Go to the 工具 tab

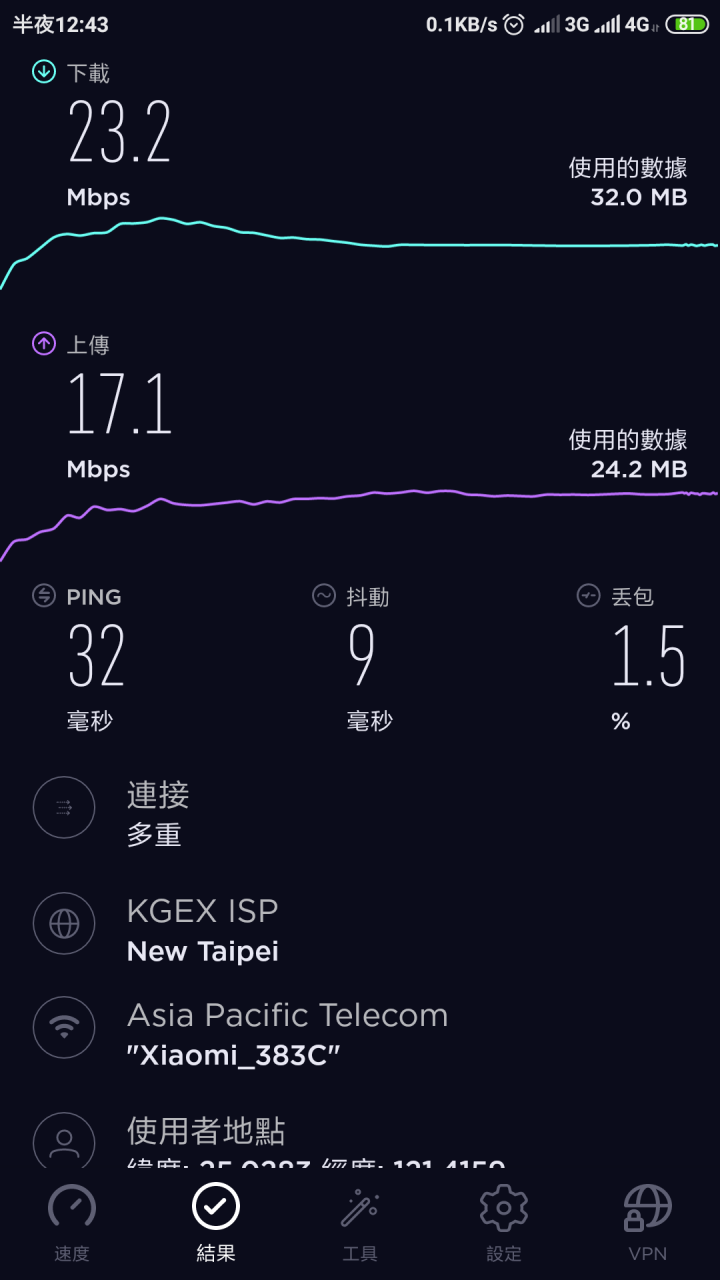pos(360,1222)
